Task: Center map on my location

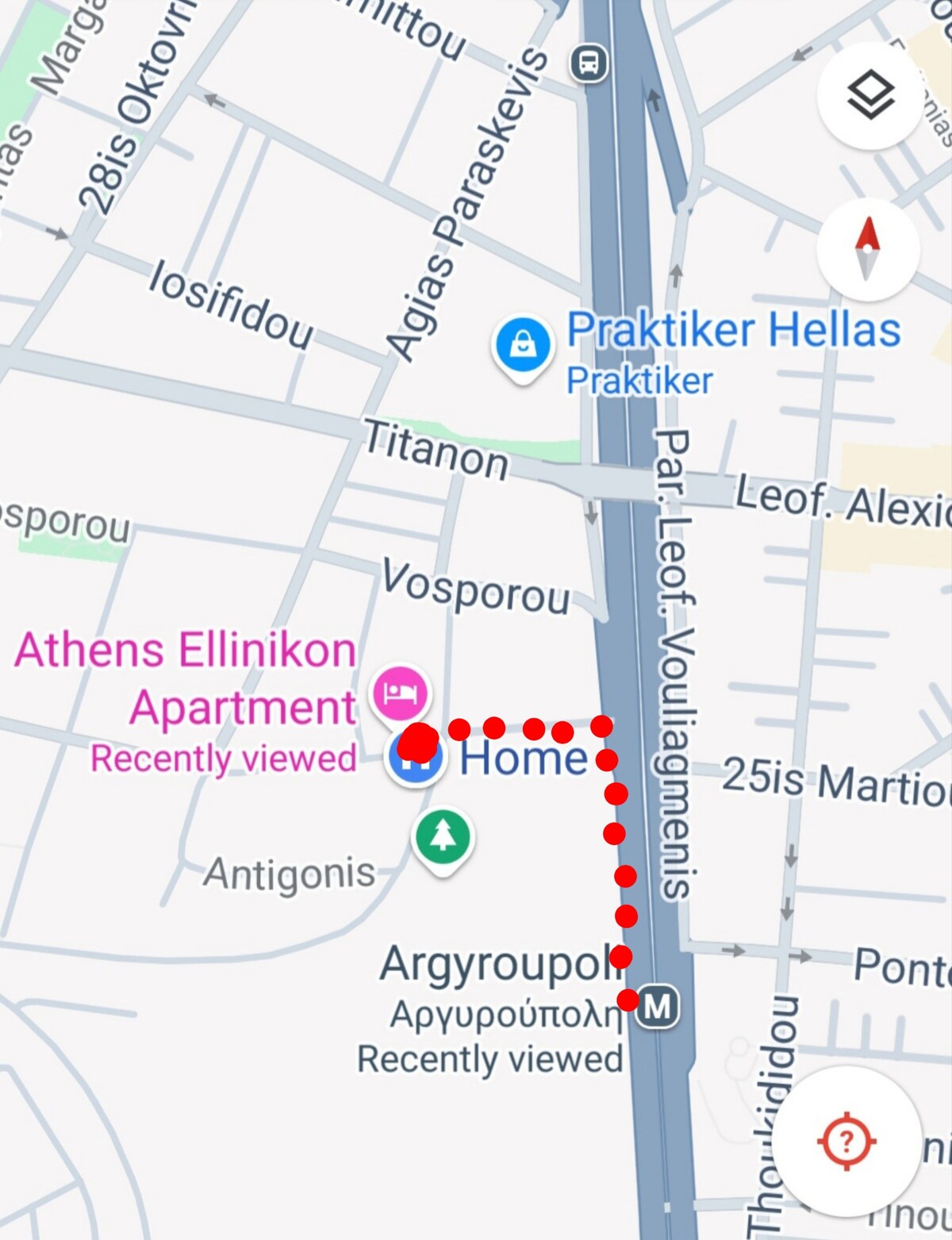Action: coord(846,1142)
